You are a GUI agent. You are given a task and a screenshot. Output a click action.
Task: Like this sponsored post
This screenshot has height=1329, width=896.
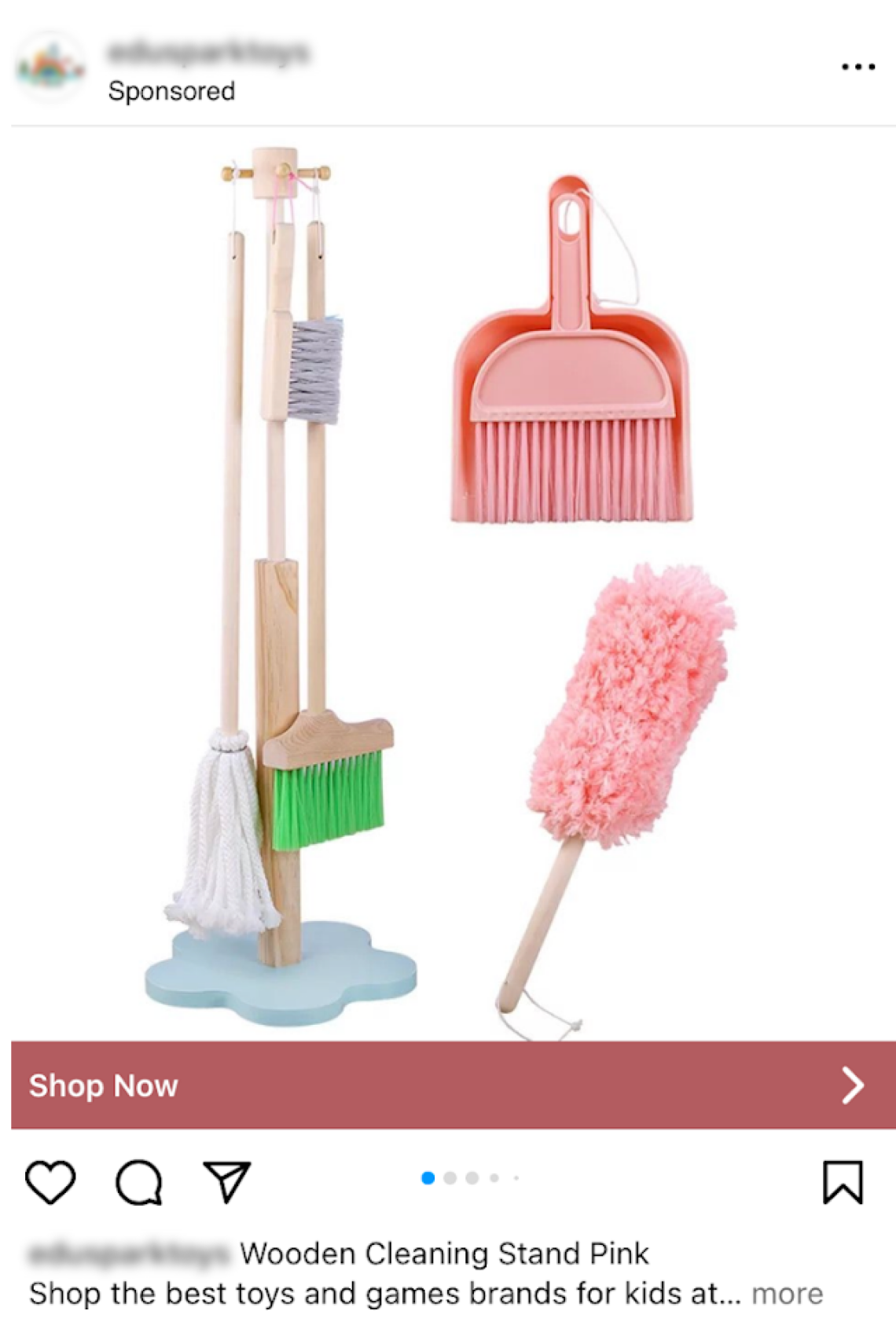(x=50, y=1181)
